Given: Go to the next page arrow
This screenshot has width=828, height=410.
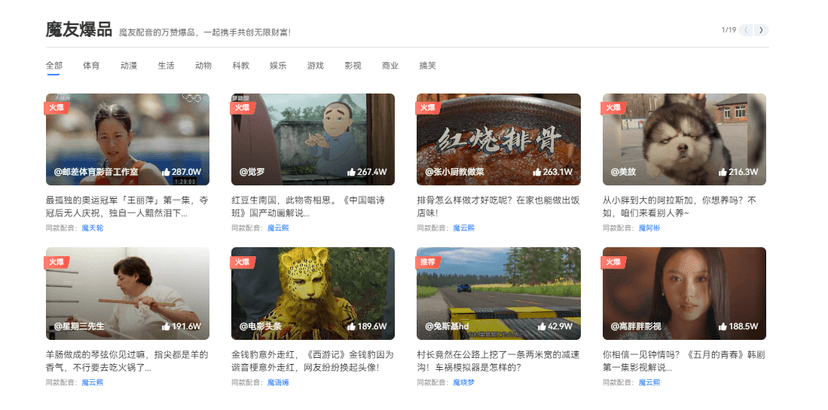Looking at the screenshot, I should point(762,30).
